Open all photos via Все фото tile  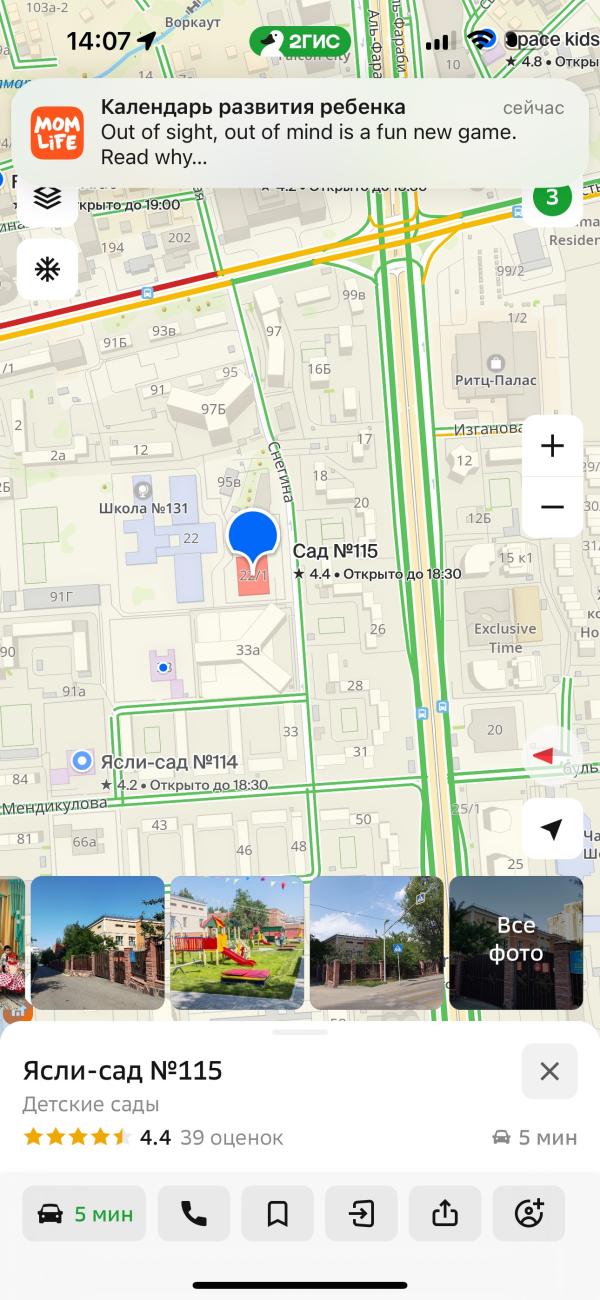516,942
